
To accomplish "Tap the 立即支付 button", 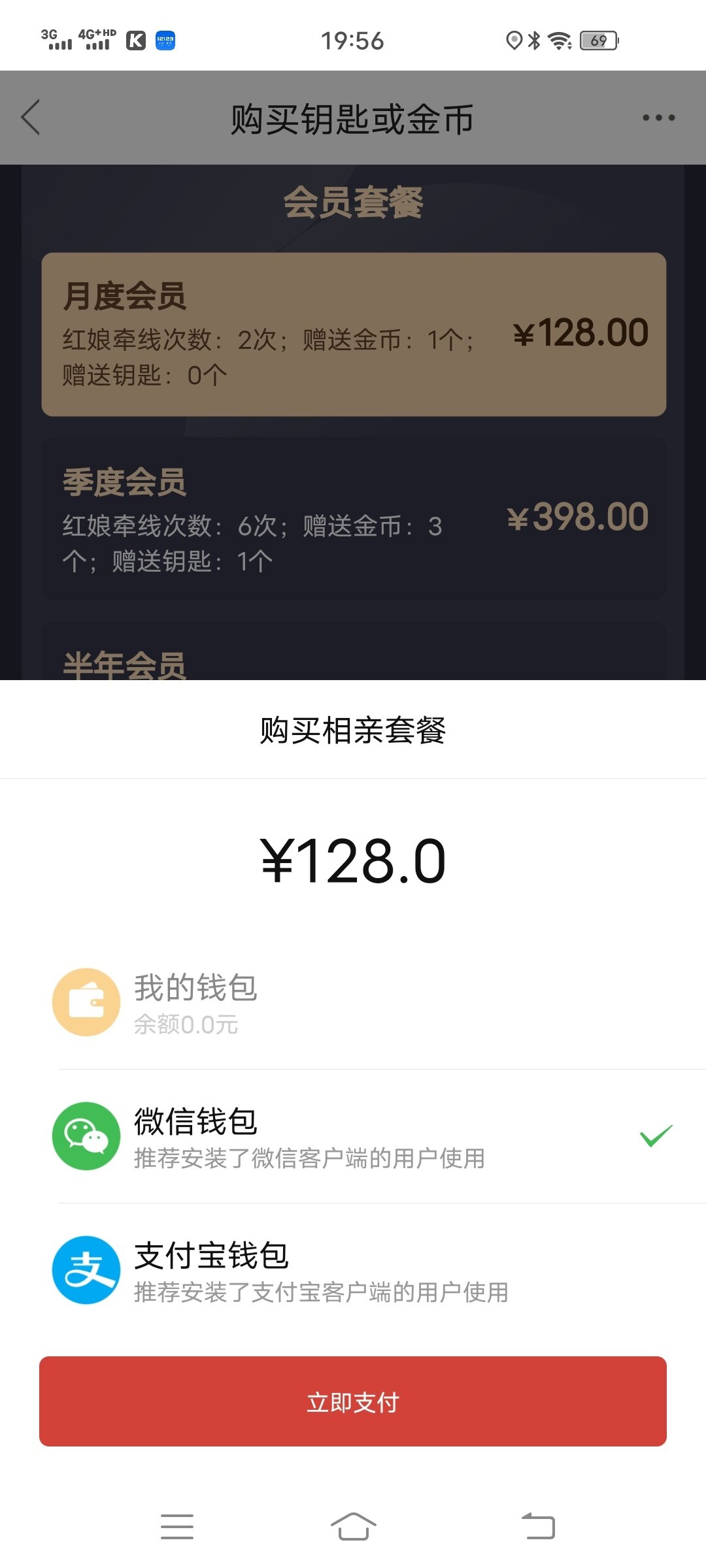I will coord(353,1401).
